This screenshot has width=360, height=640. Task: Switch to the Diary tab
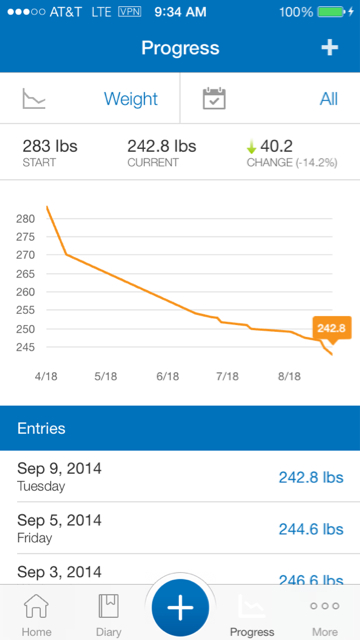[109, 614]
